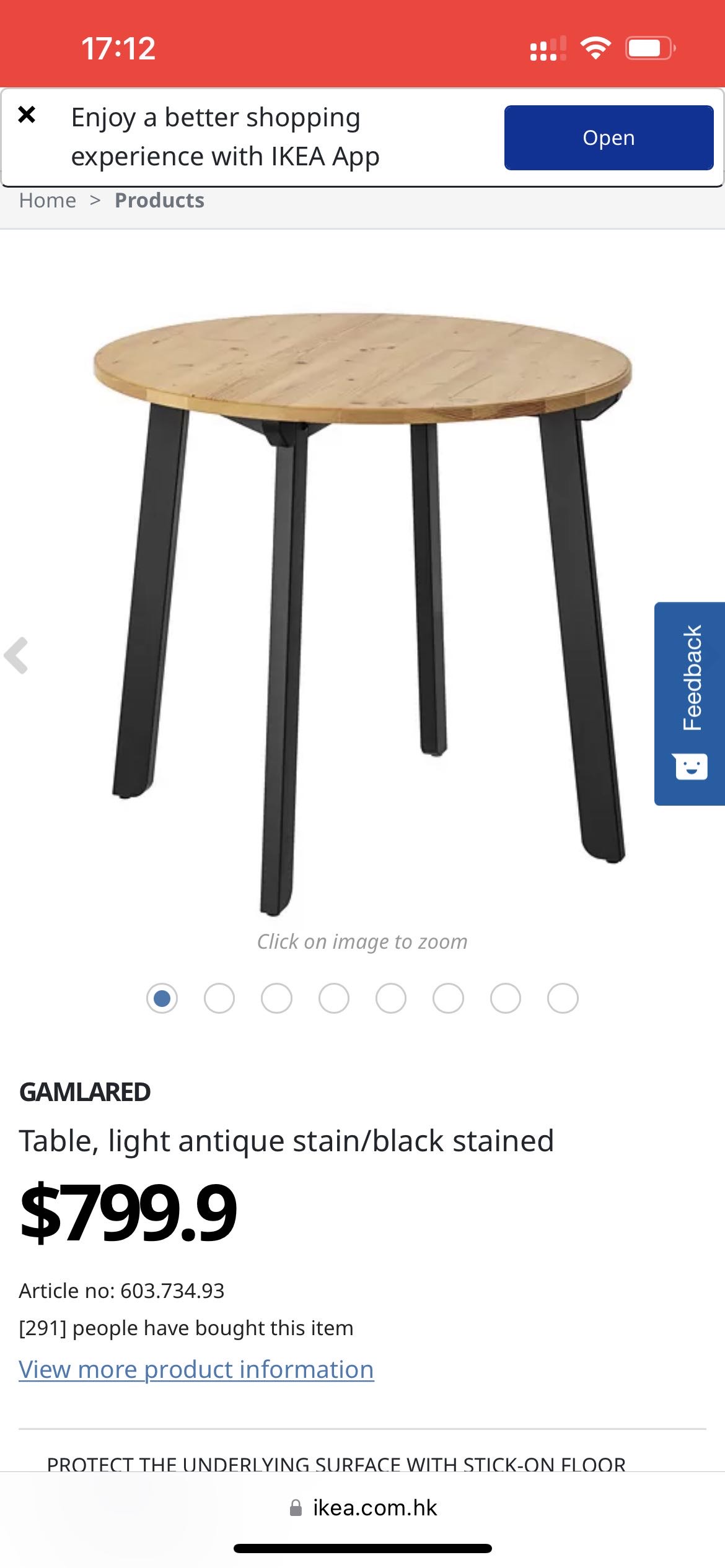The height and width of the screenshot is (1568, 725).
Task: Go to Home breadcrumb
Action: (48, 201)
